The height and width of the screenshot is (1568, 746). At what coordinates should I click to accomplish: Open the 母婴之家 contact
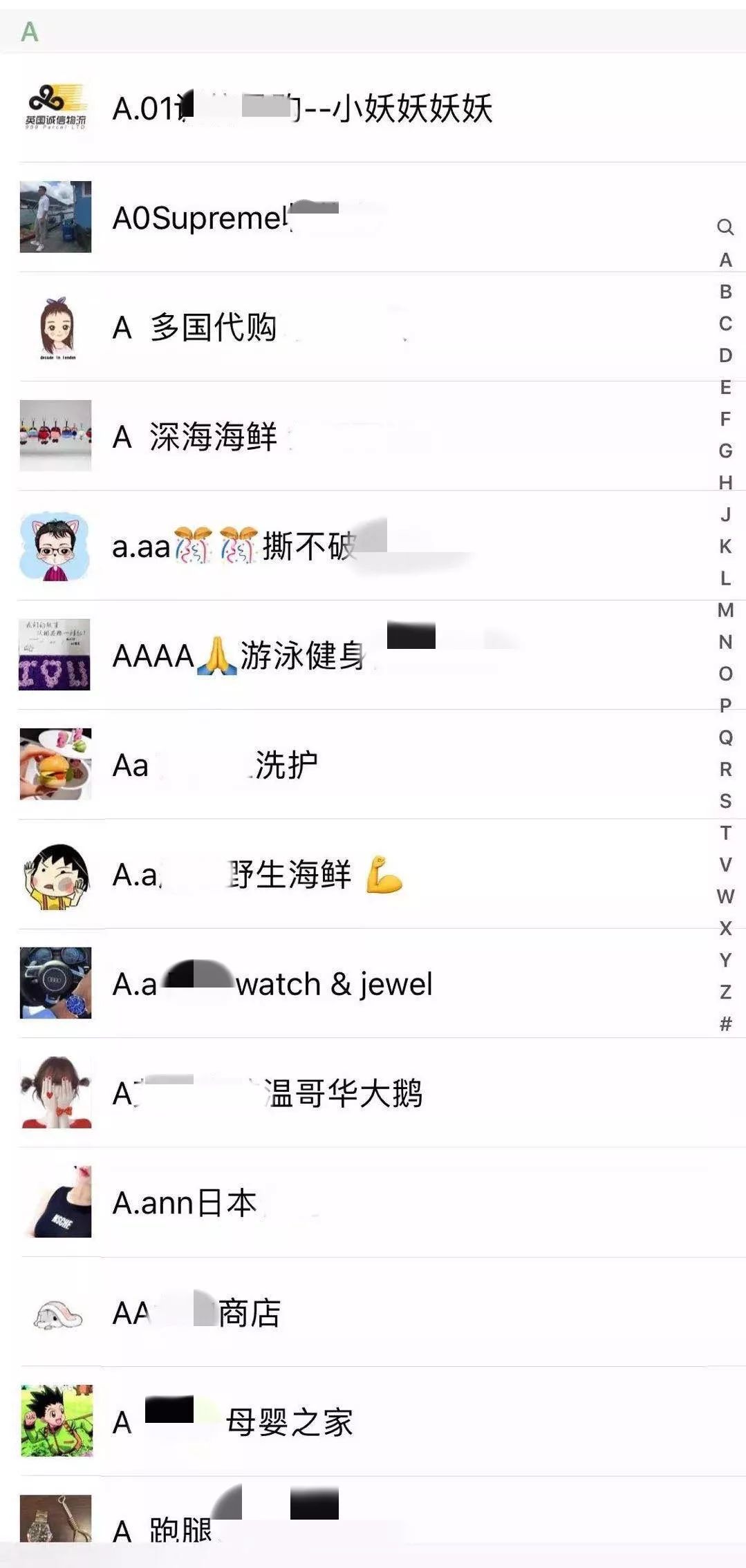[x=233, y=1421]
